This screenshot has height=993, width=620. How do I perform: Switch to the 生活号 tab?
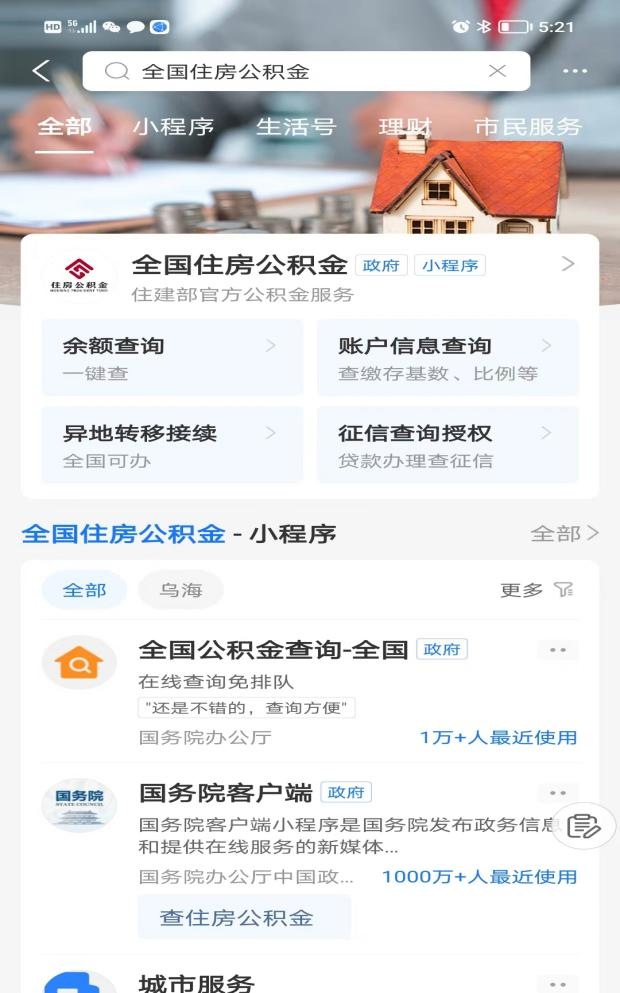pos(296,127)
